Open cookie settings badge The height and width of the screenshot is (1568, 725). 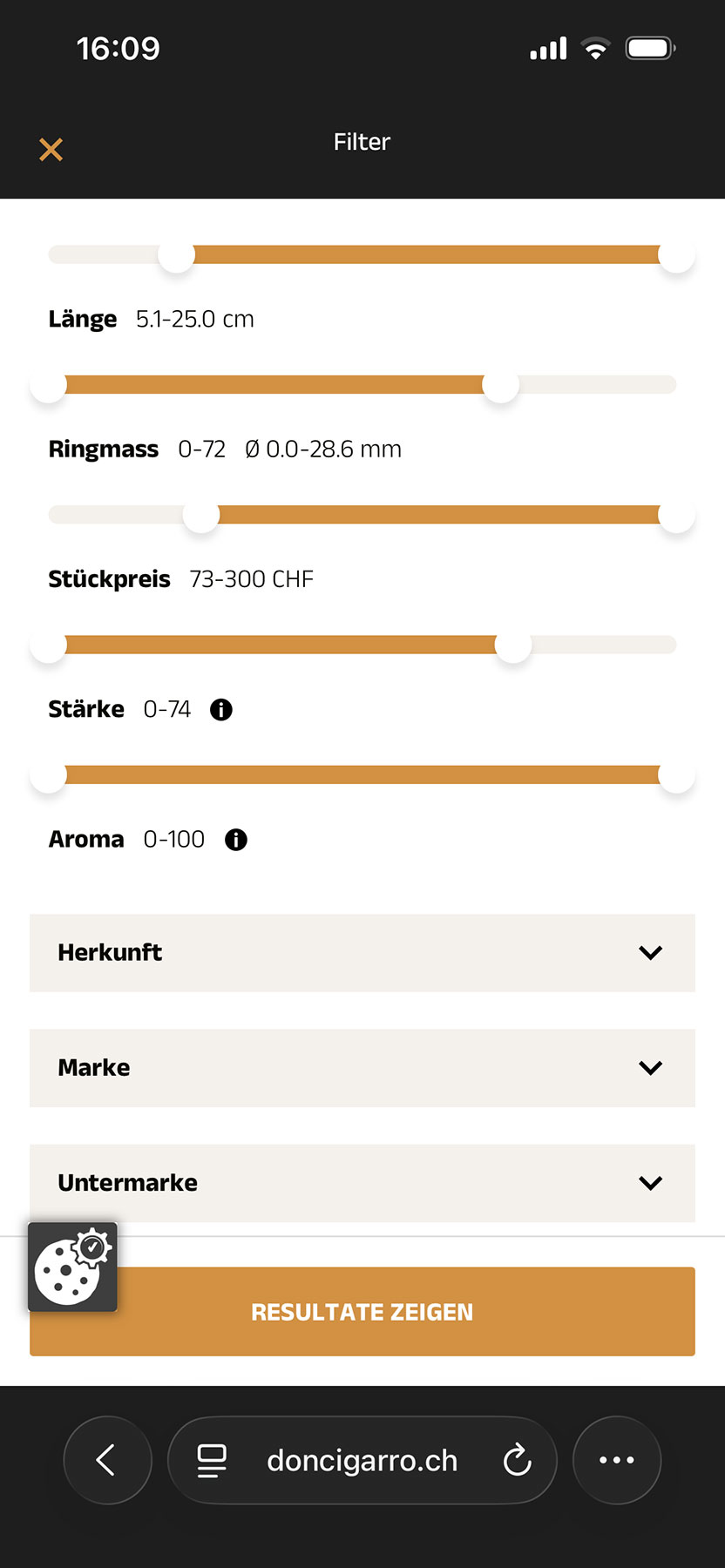72,1267
